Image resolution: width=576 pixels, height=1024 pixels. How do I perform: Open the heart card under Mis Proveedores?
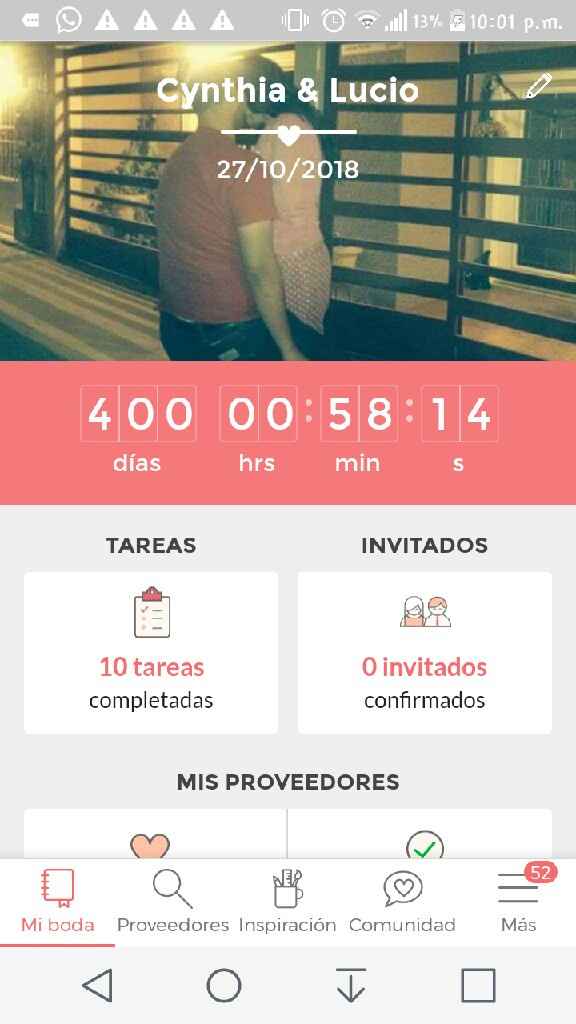(155, 834)
